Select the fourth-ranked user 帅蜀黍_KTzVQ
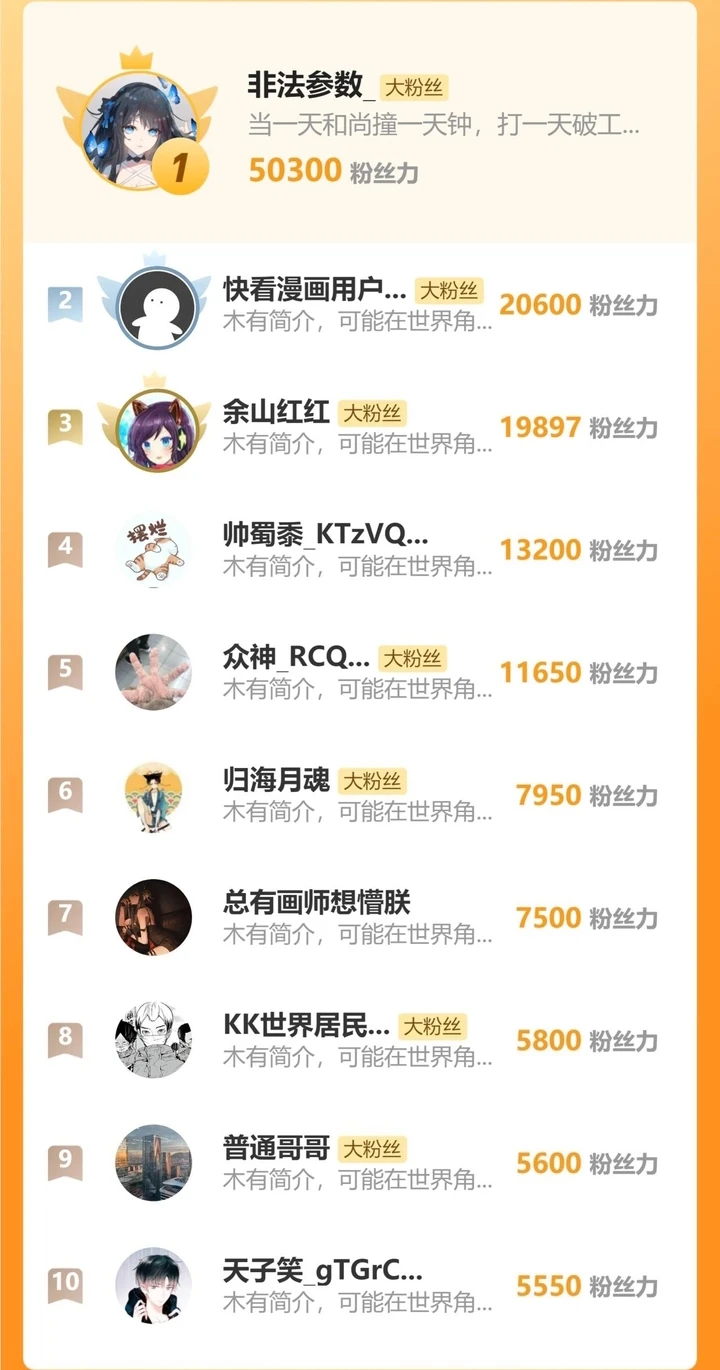Image resolution: width=720 pixels, height=1370 pixels. (325, 535)
